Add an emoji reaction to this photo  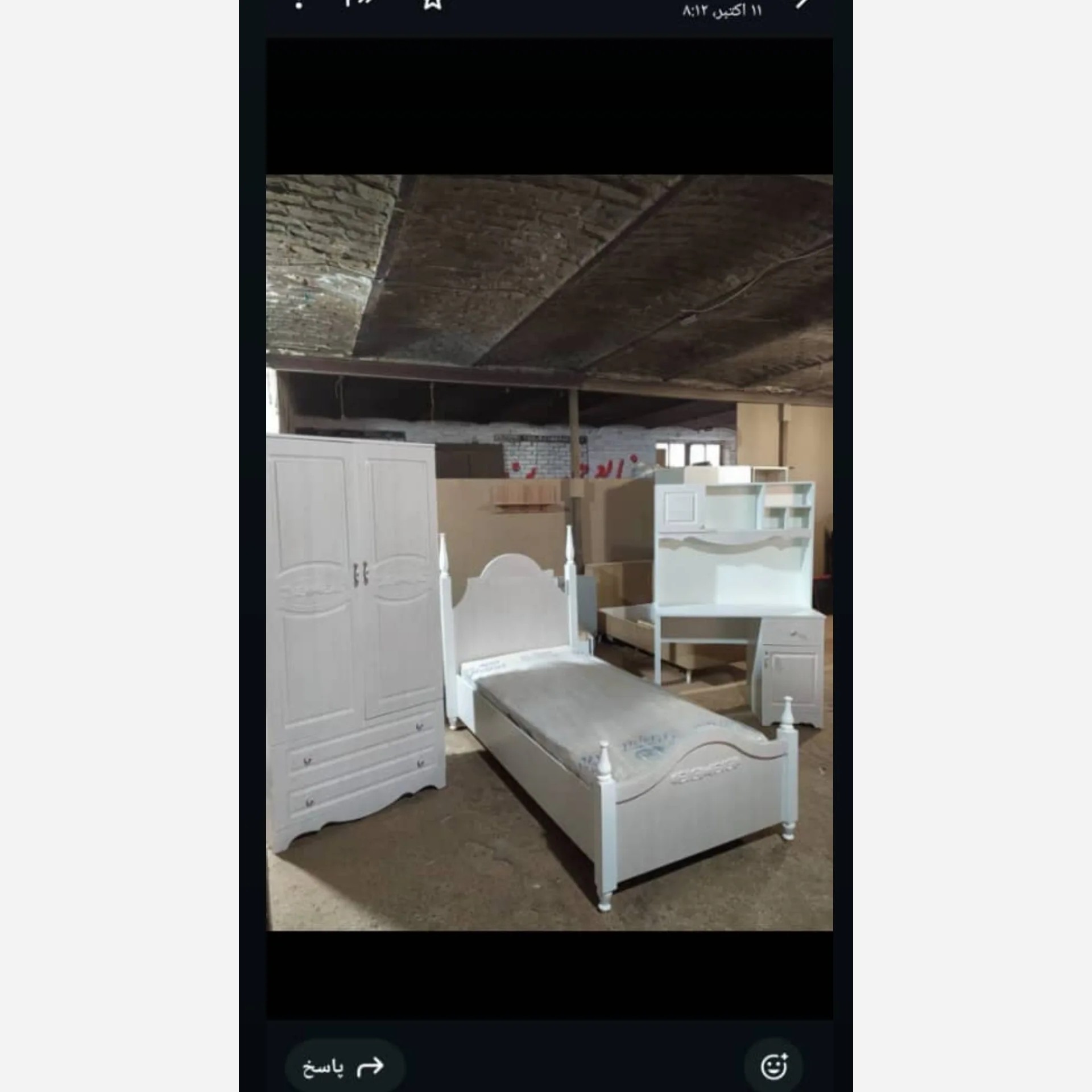773,1067
